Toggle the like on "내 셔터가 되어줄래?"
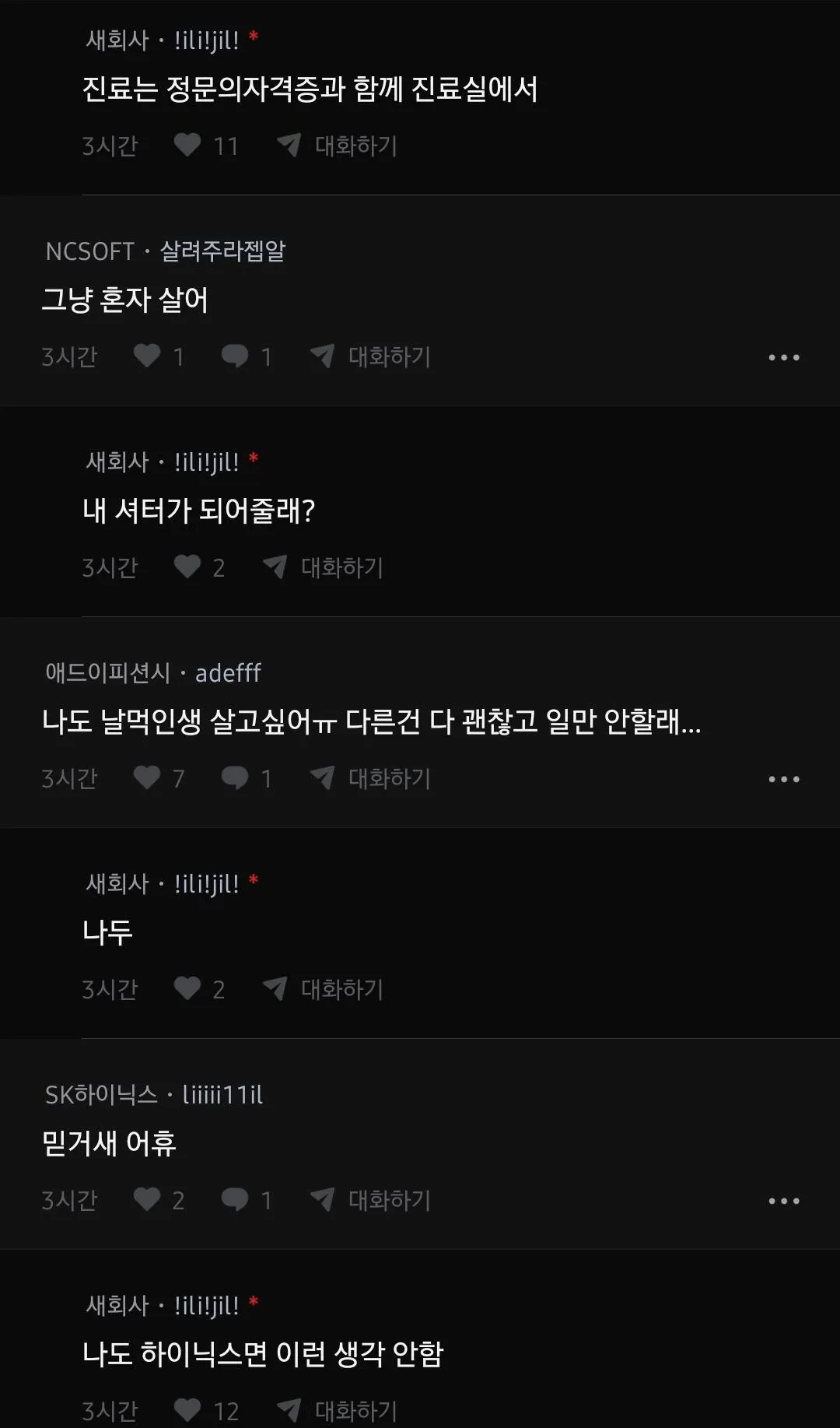Screen dimensions: 840x1428 tap(187, 567)
